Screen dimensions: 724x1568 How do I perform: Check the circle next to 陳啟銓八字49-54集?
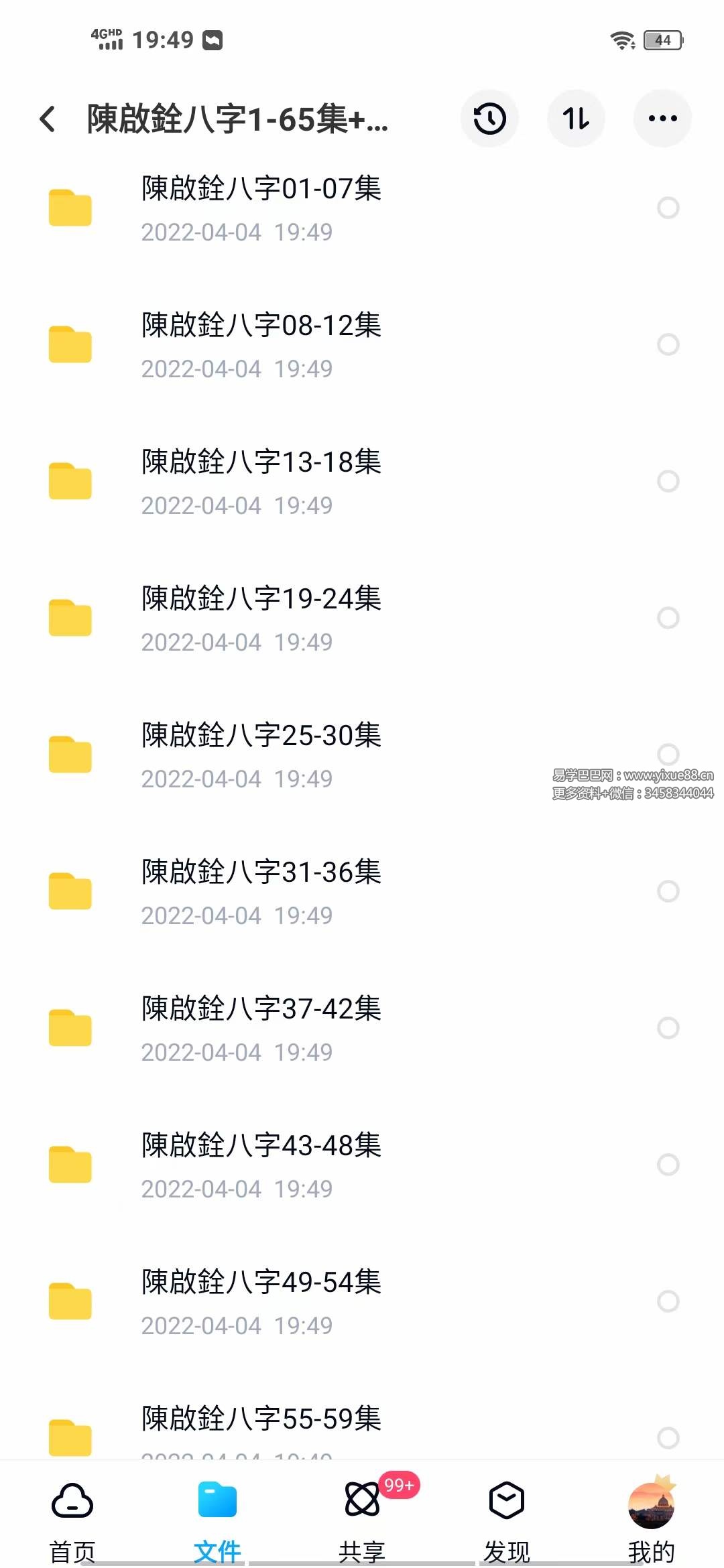668,1300
